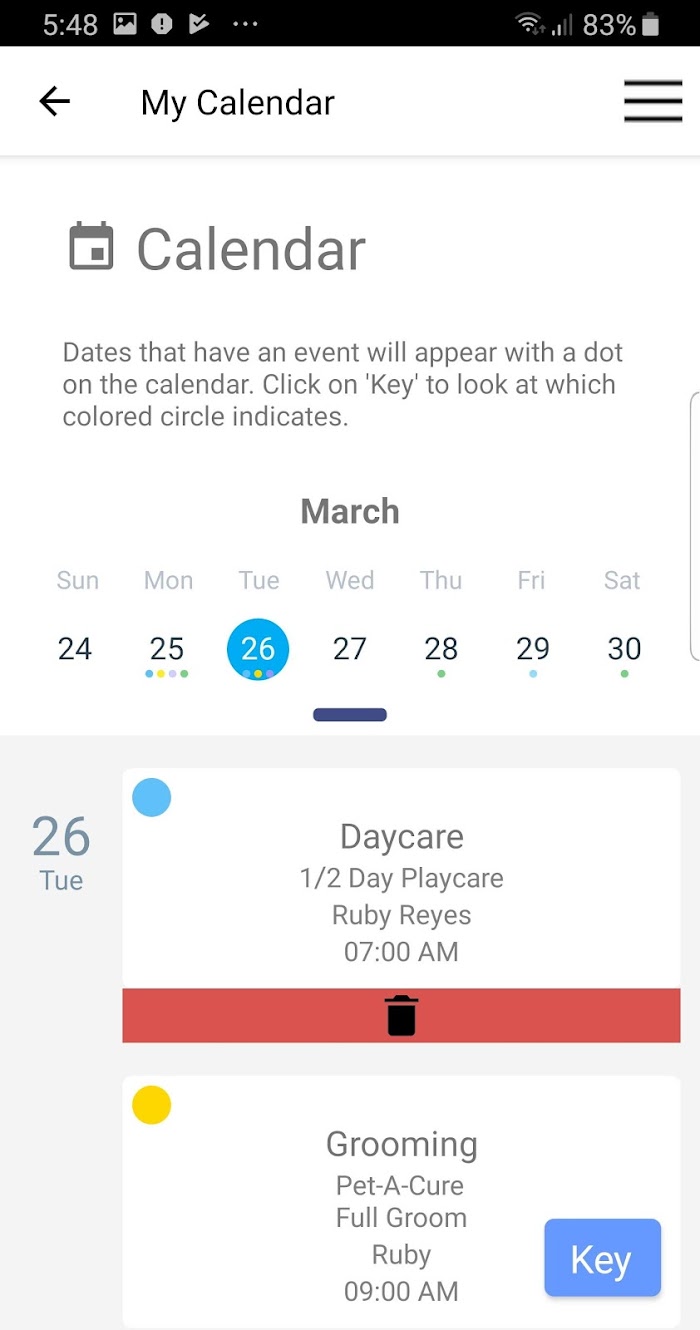Select Wednesday the 27th
Screen dimensions: 700x1330
350,649
